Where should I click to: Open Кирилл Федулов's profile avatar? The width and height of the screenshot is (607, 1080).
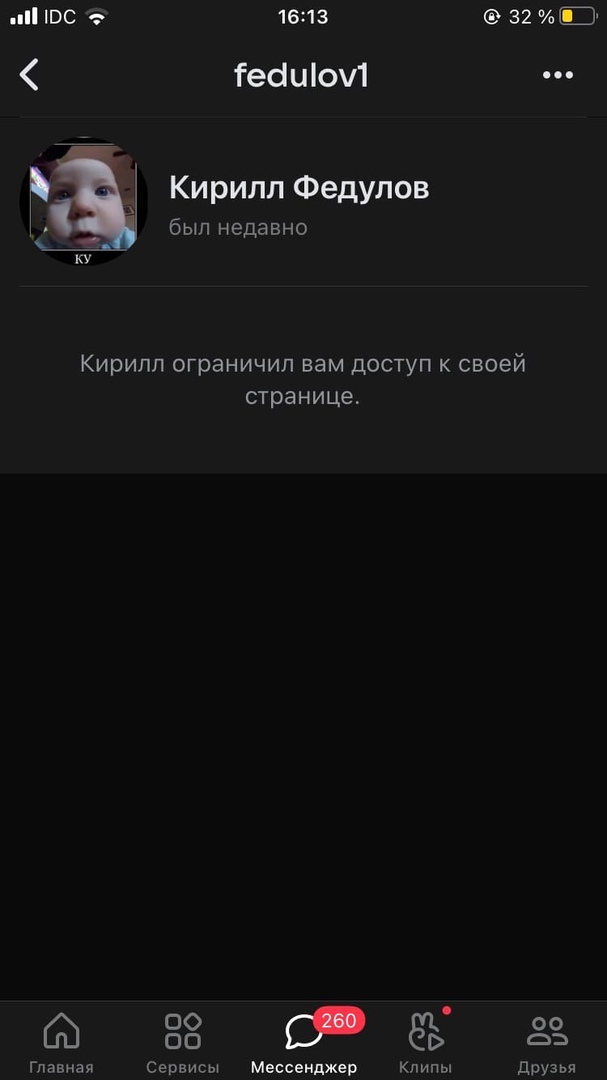(x=84, y=201)
